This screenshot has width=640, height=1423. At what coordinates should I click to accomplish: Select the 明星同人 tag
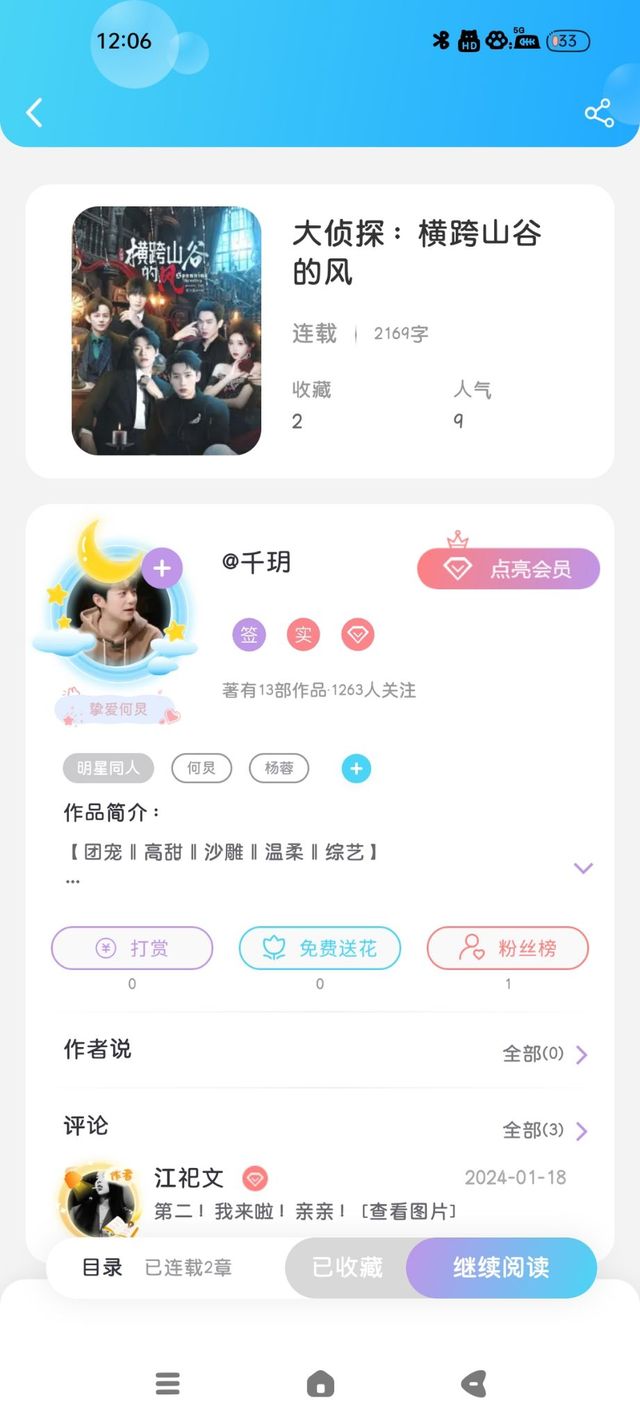point(109,768)
